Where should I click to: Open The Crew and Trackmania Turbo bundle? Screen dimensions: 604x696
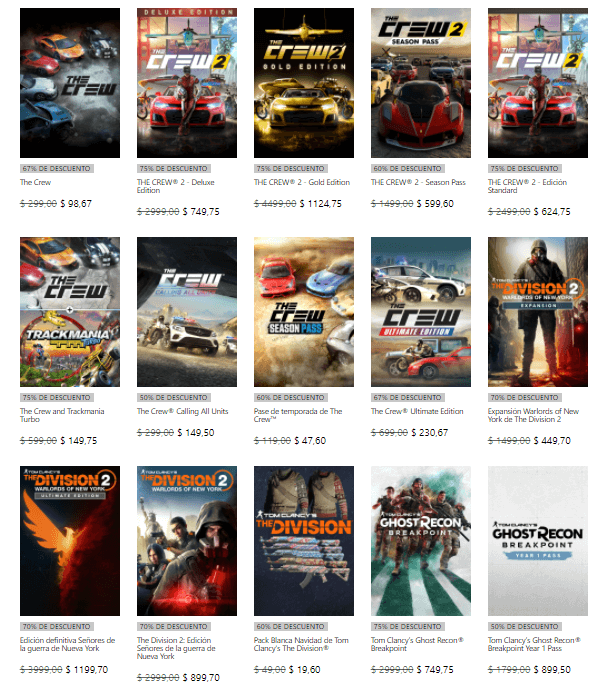70,312
